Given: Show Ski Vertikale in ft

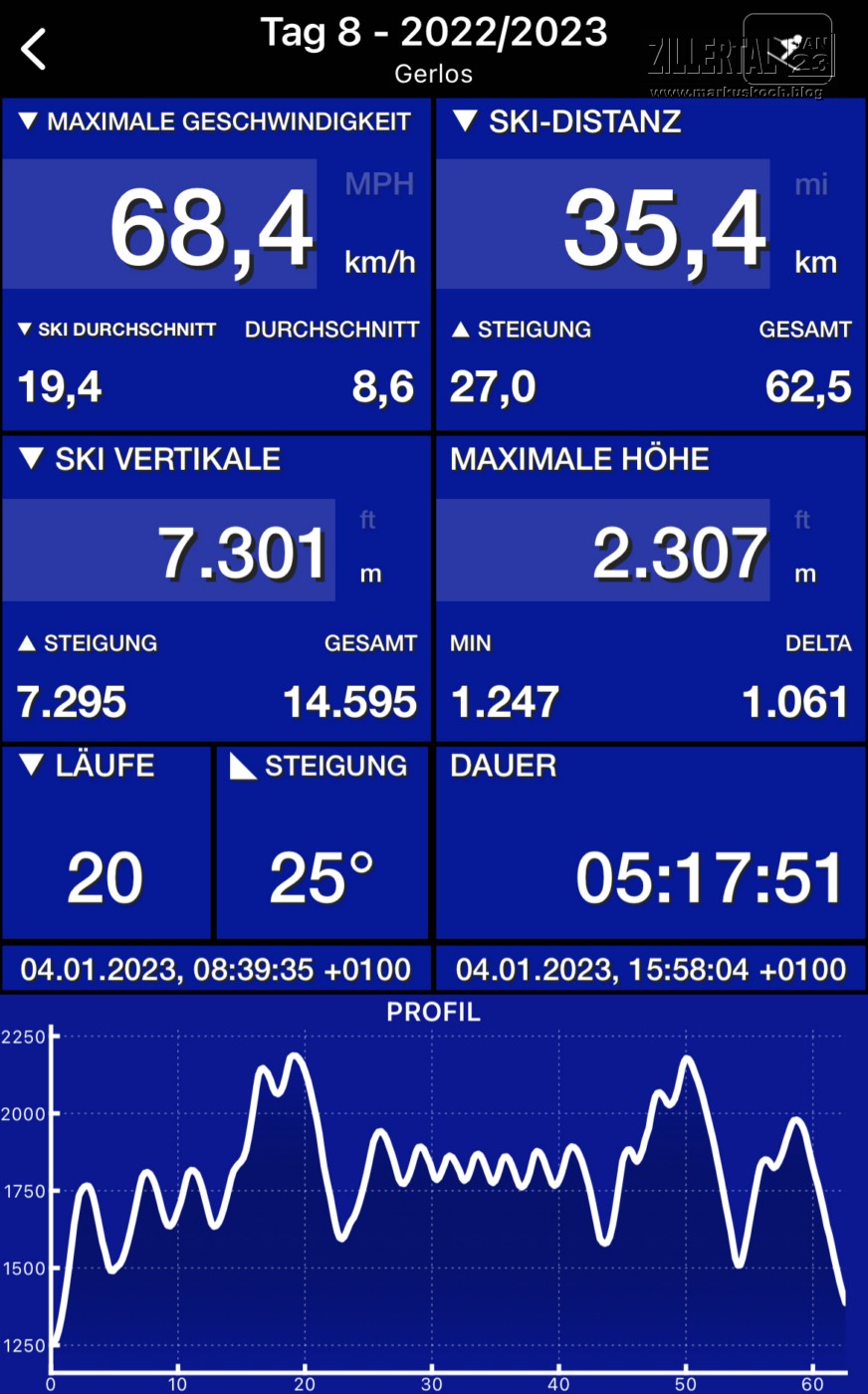Looking at the screenshot, I should click(367, 520).
